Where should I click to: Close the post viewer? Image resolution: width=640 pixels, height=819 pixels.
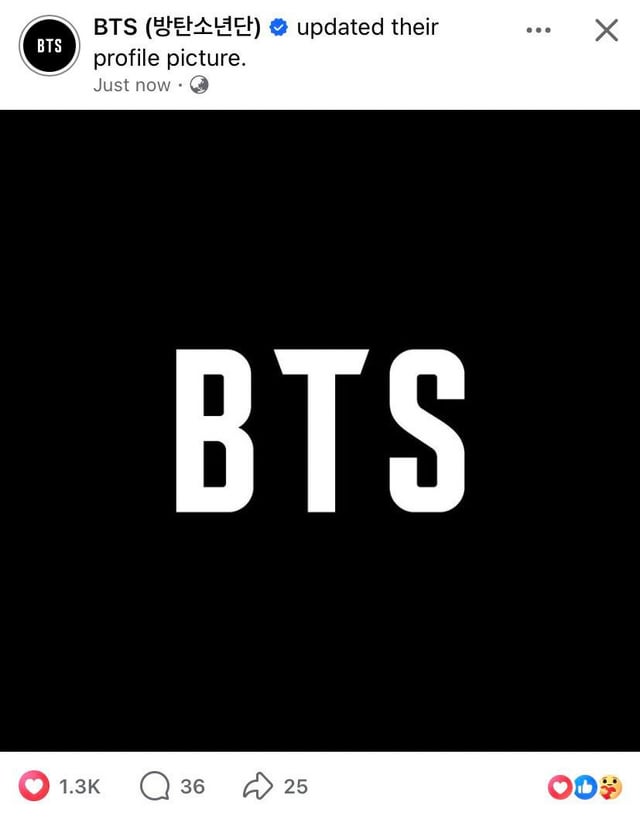point(606,30)
